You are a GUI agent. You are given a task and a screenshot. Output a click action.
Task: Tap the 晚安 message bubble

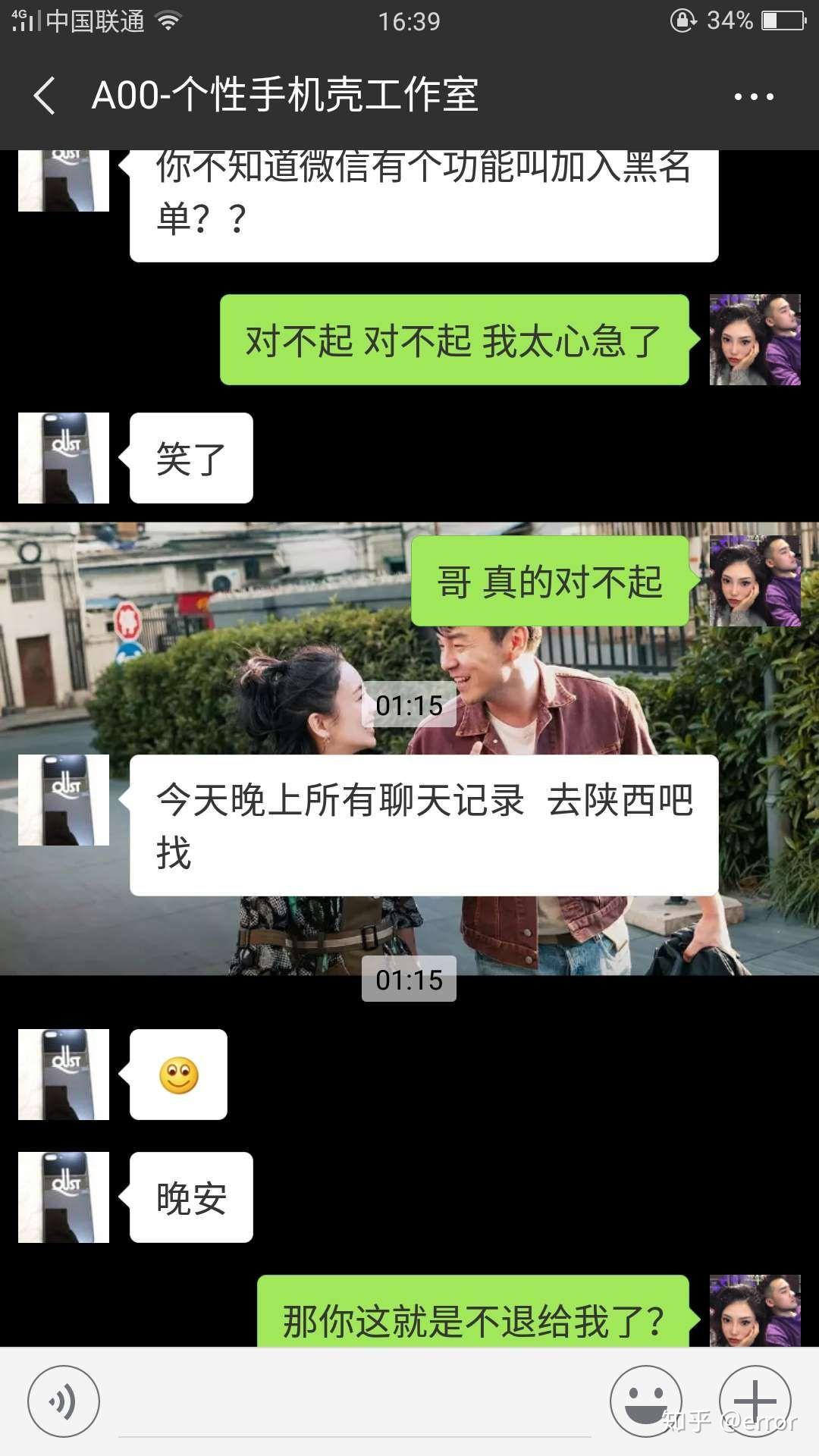190,1196
